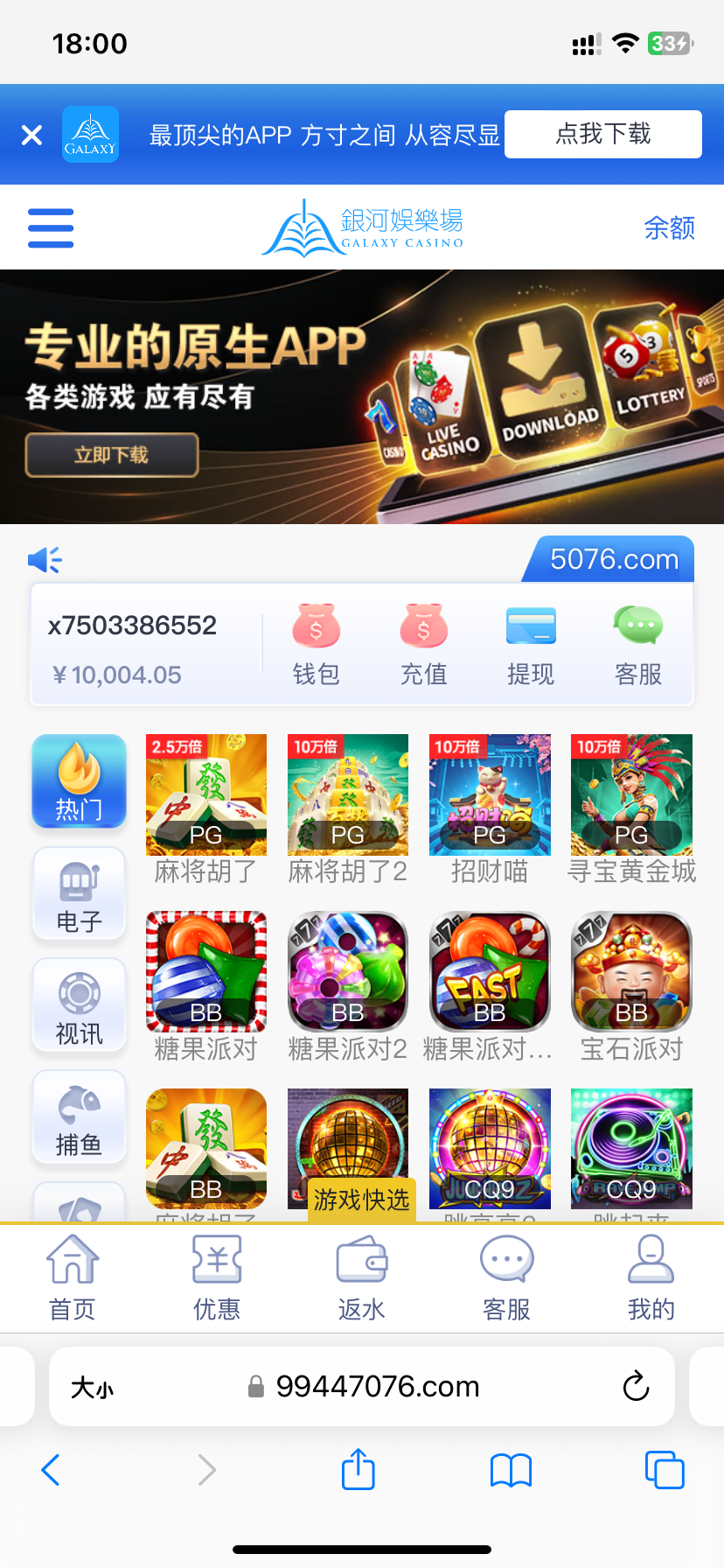
Task: Select the 电子 category
Action: pos(79,893)
